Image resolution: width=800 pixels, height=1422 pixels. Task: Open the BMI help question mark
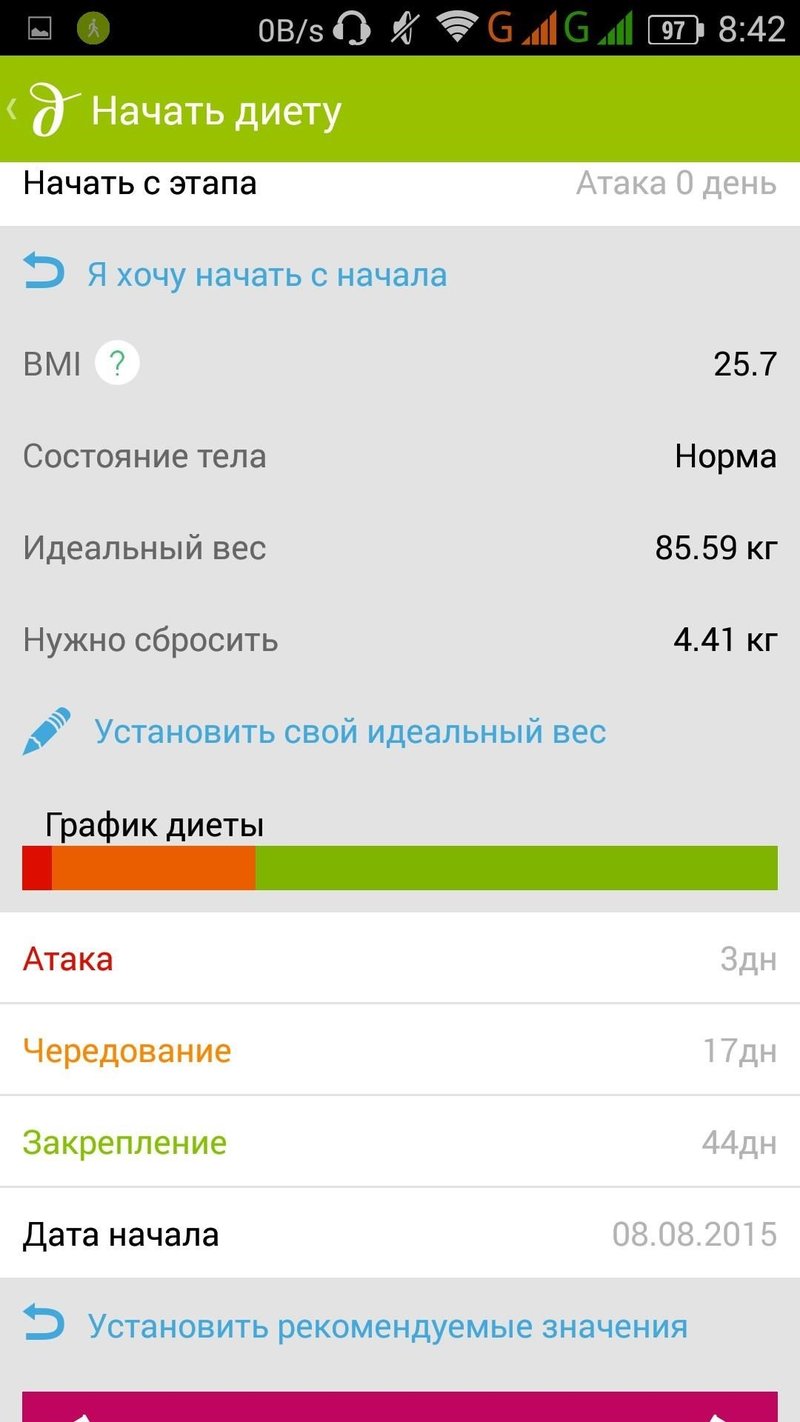click(117, 363)
